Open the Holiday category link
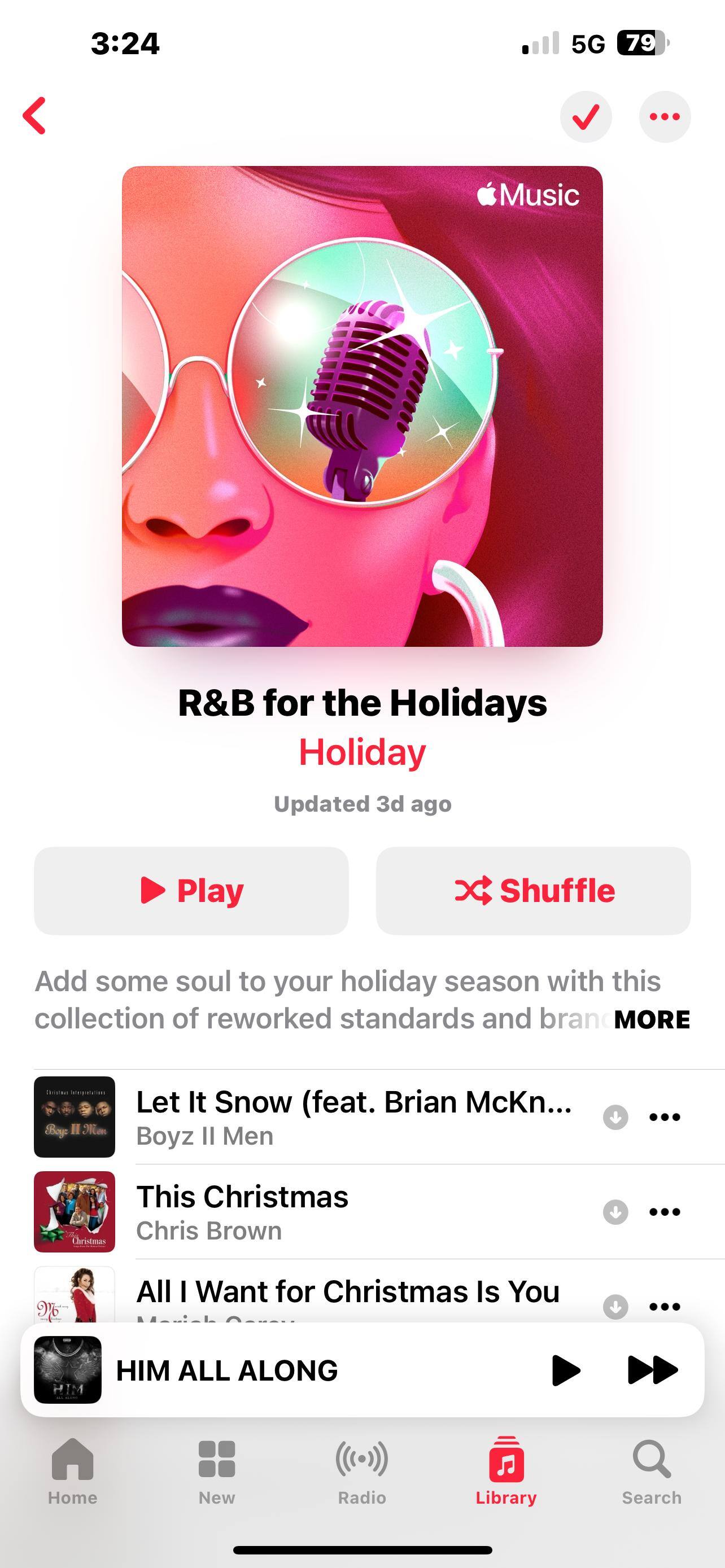Viewport: 725px width, 1568px height. pos(362,752)
